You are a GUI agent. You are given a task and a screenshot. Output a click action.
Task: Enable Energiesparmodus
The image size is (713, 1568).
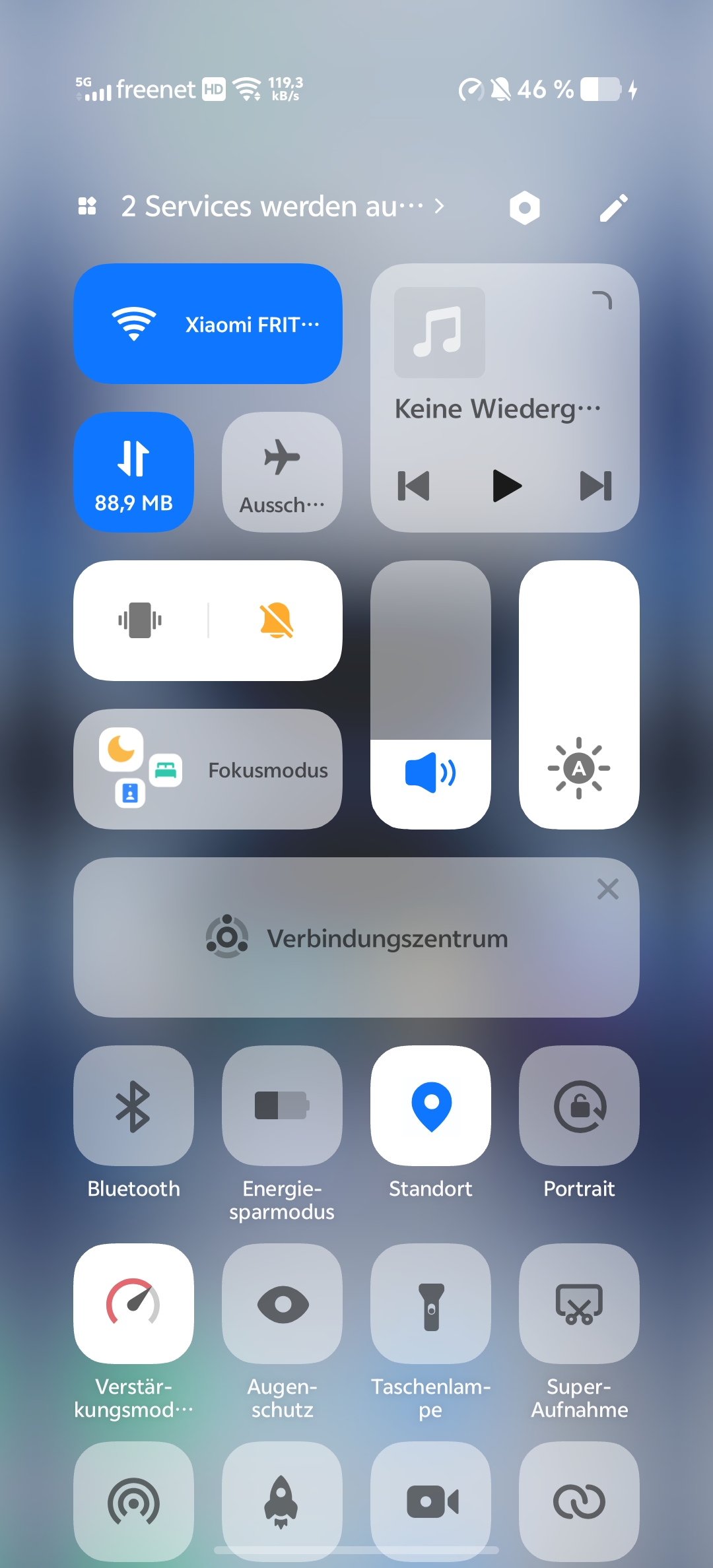[282, 1106]
